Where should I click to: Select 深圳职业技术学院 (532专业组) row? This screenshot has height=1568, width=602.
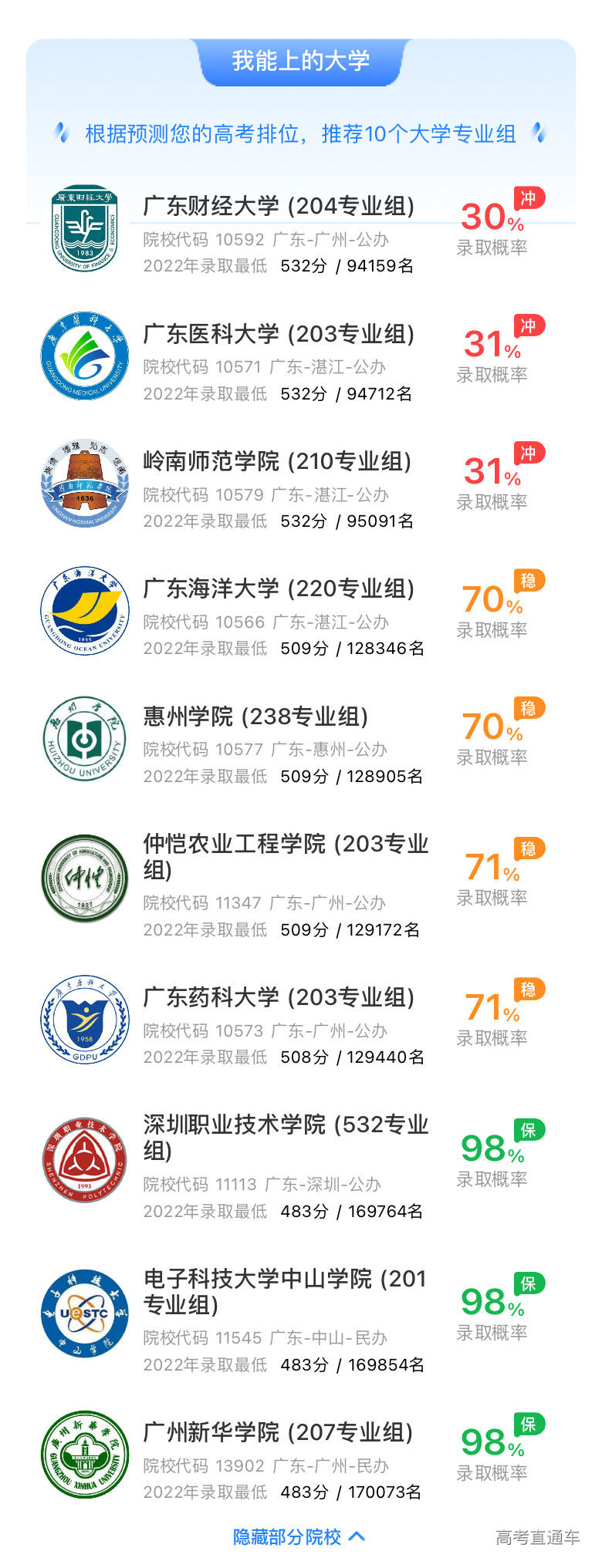[x=285, y=1137]
